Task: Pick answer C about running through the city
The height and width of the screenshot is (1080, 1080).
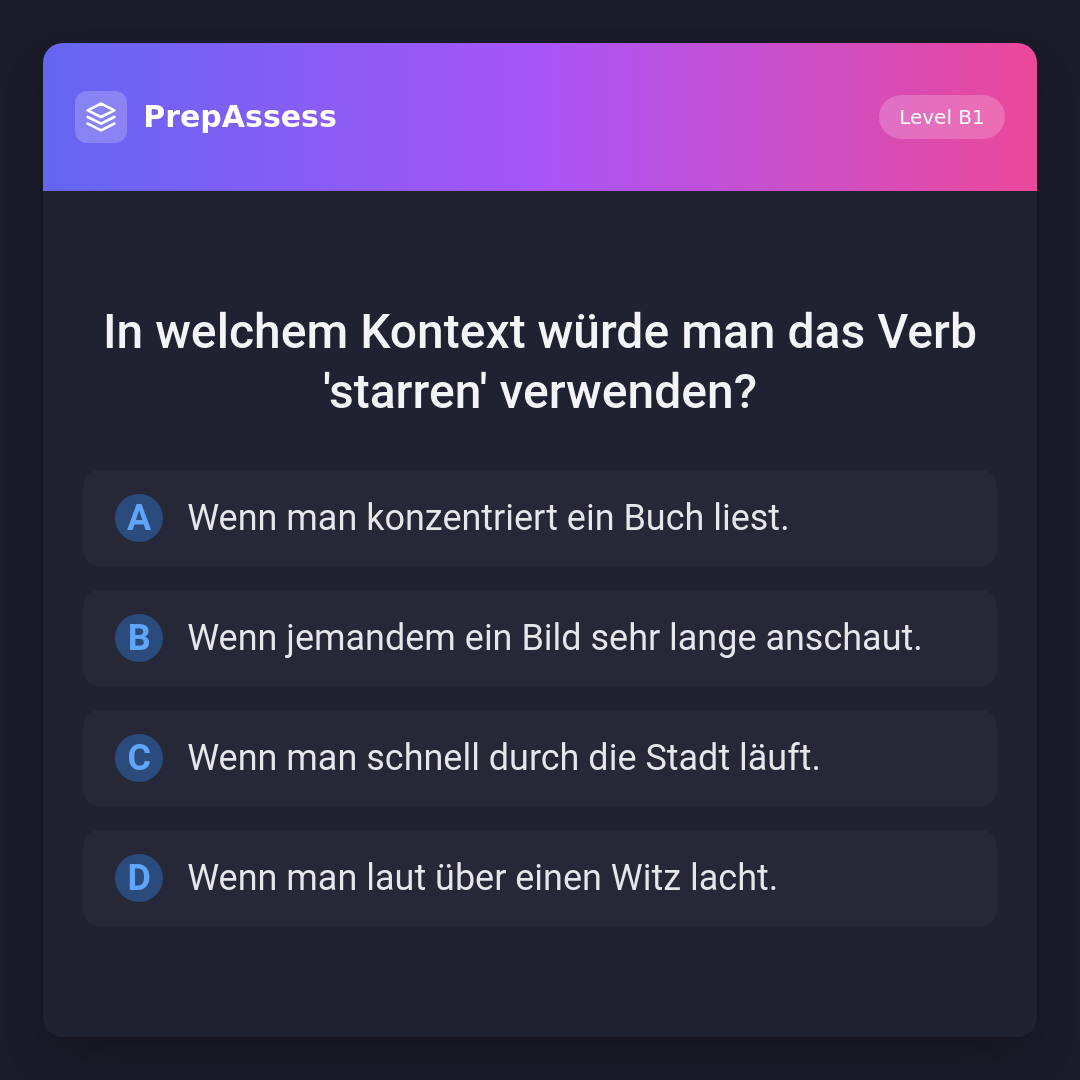Action: 539,758
